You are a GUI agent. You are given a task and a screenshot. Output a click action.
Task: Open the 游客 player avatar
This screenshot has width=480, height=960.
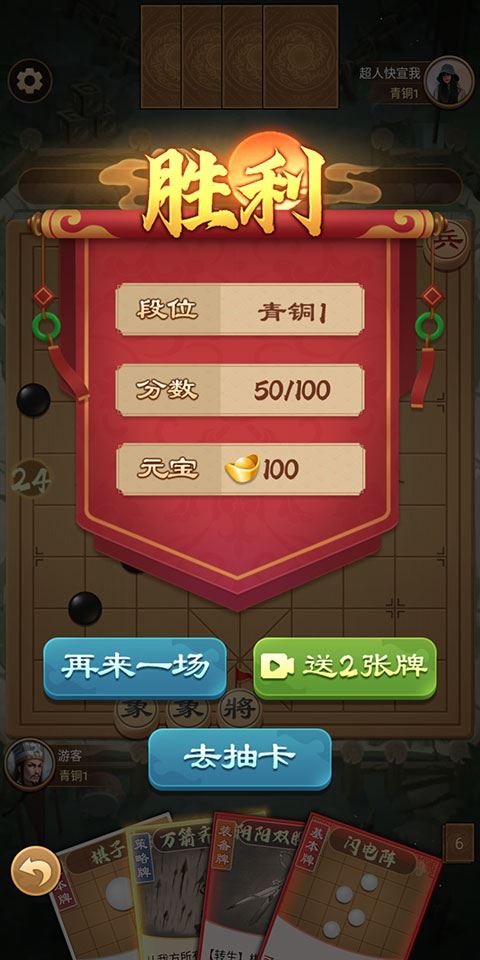(29, 765)
